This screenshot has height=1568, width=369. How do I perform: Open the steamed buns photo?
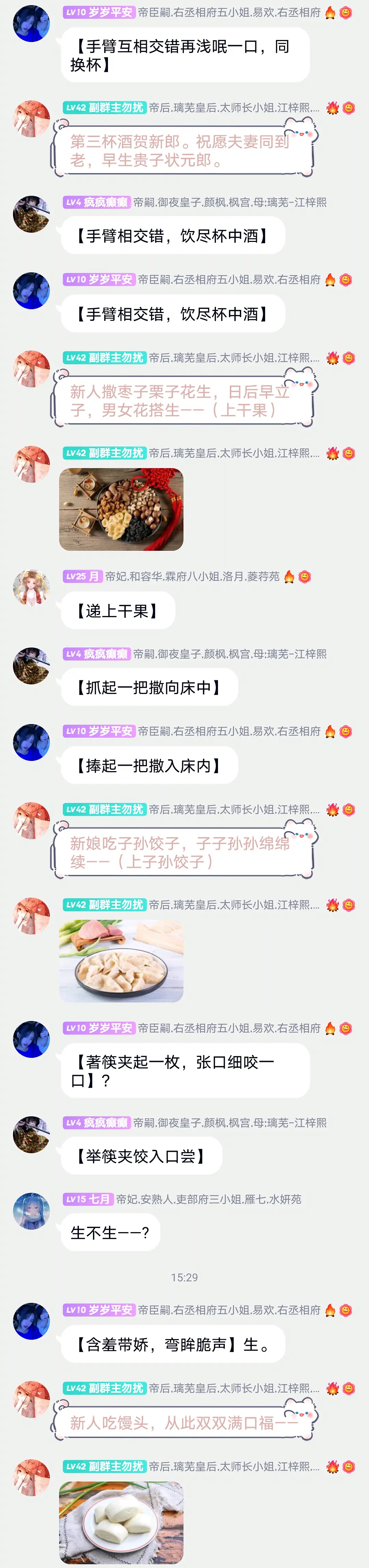click(121, 1523)
